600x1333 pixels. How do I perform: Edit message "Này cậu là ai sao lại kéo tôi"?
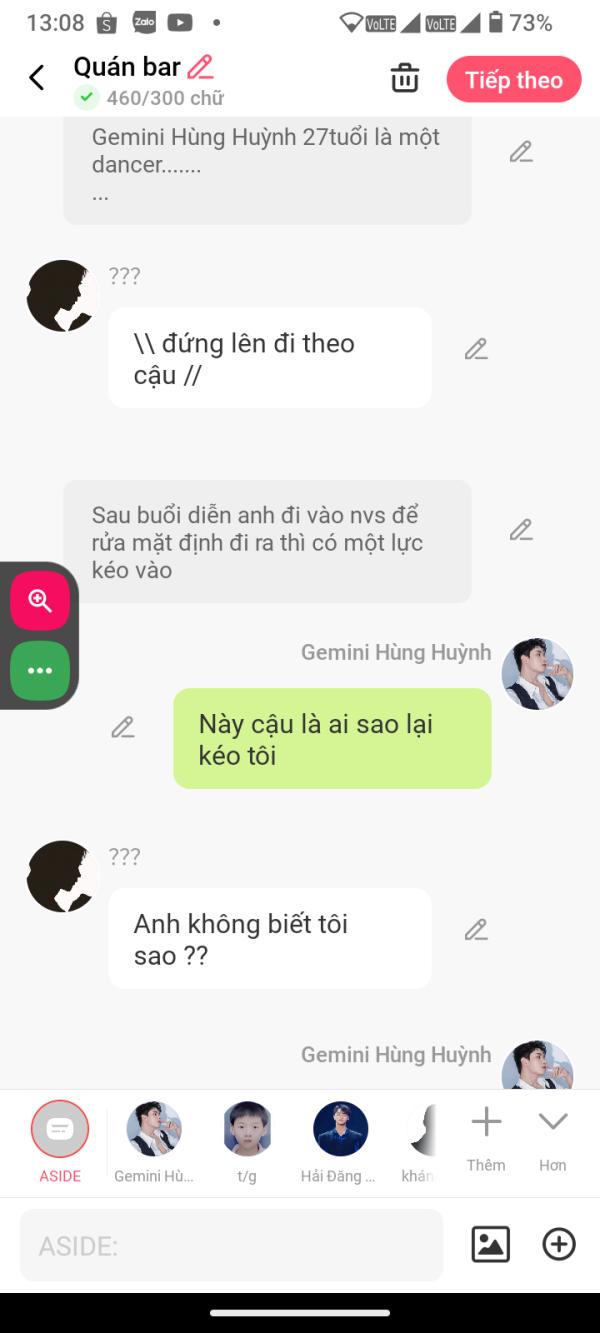123,727
